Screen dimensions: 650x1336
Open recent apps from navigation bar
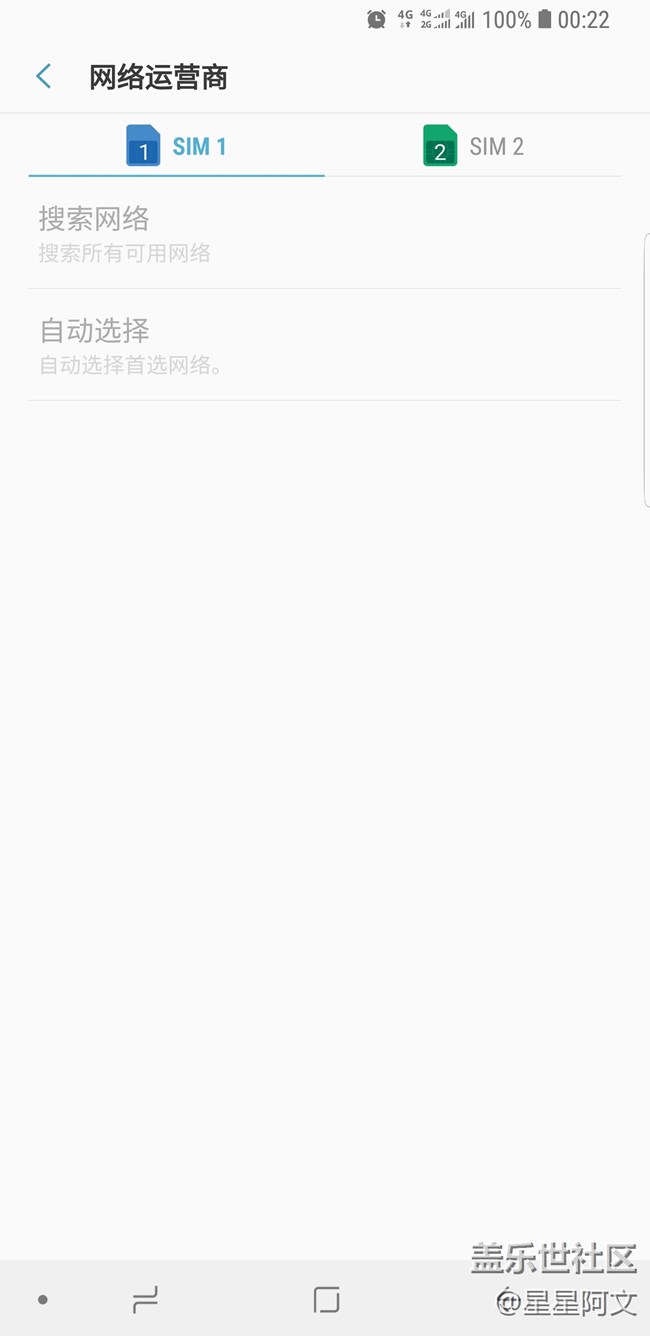(145, 1300)
